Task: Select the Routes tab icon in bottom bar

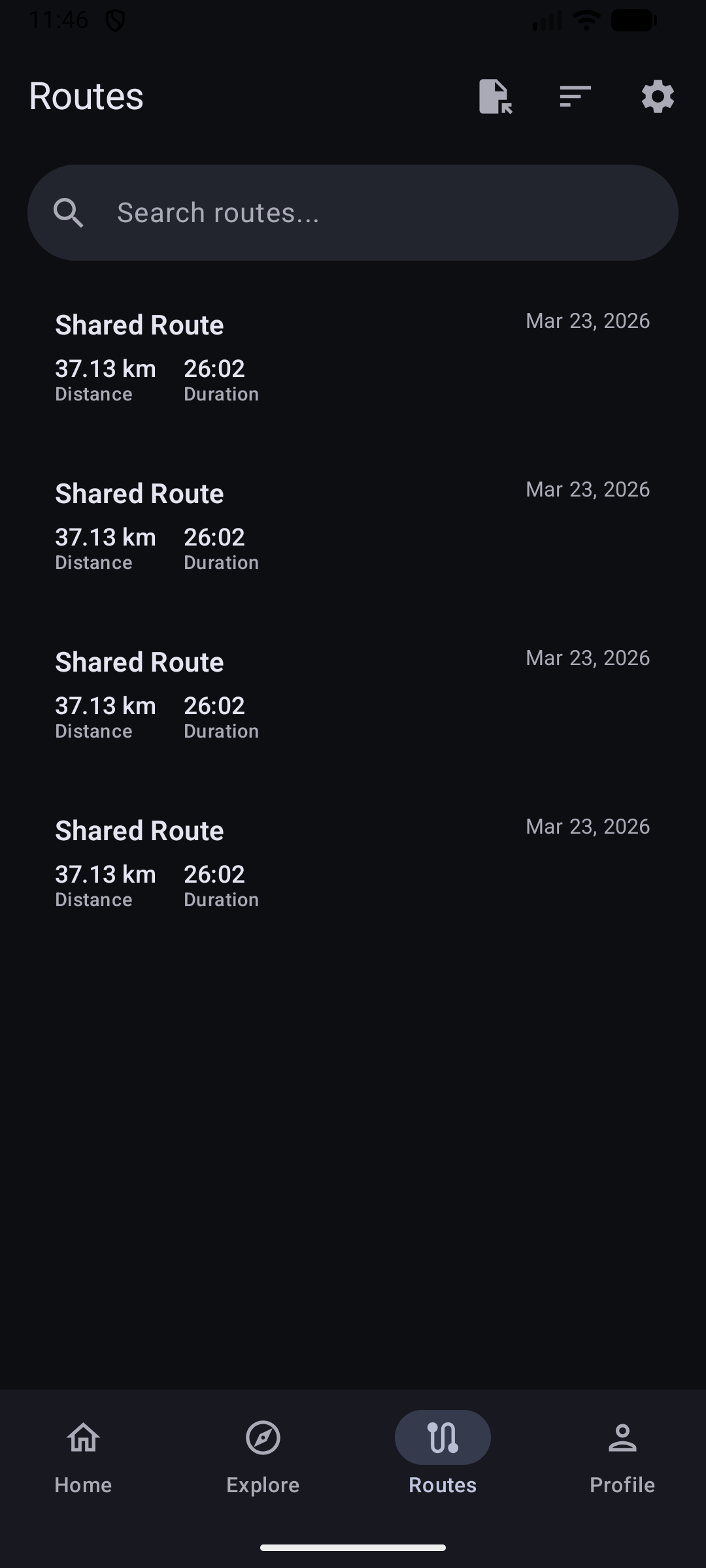Action: click(441, 1437)
